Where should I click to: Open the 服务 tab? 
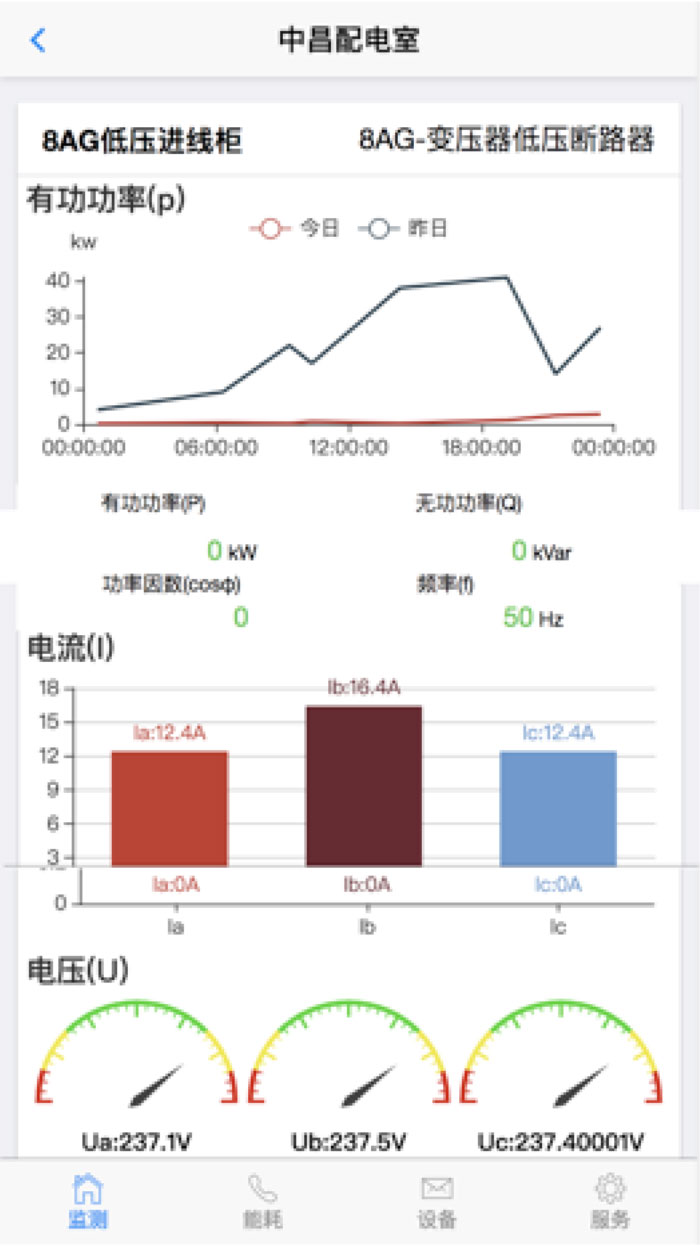[611, 1202]
